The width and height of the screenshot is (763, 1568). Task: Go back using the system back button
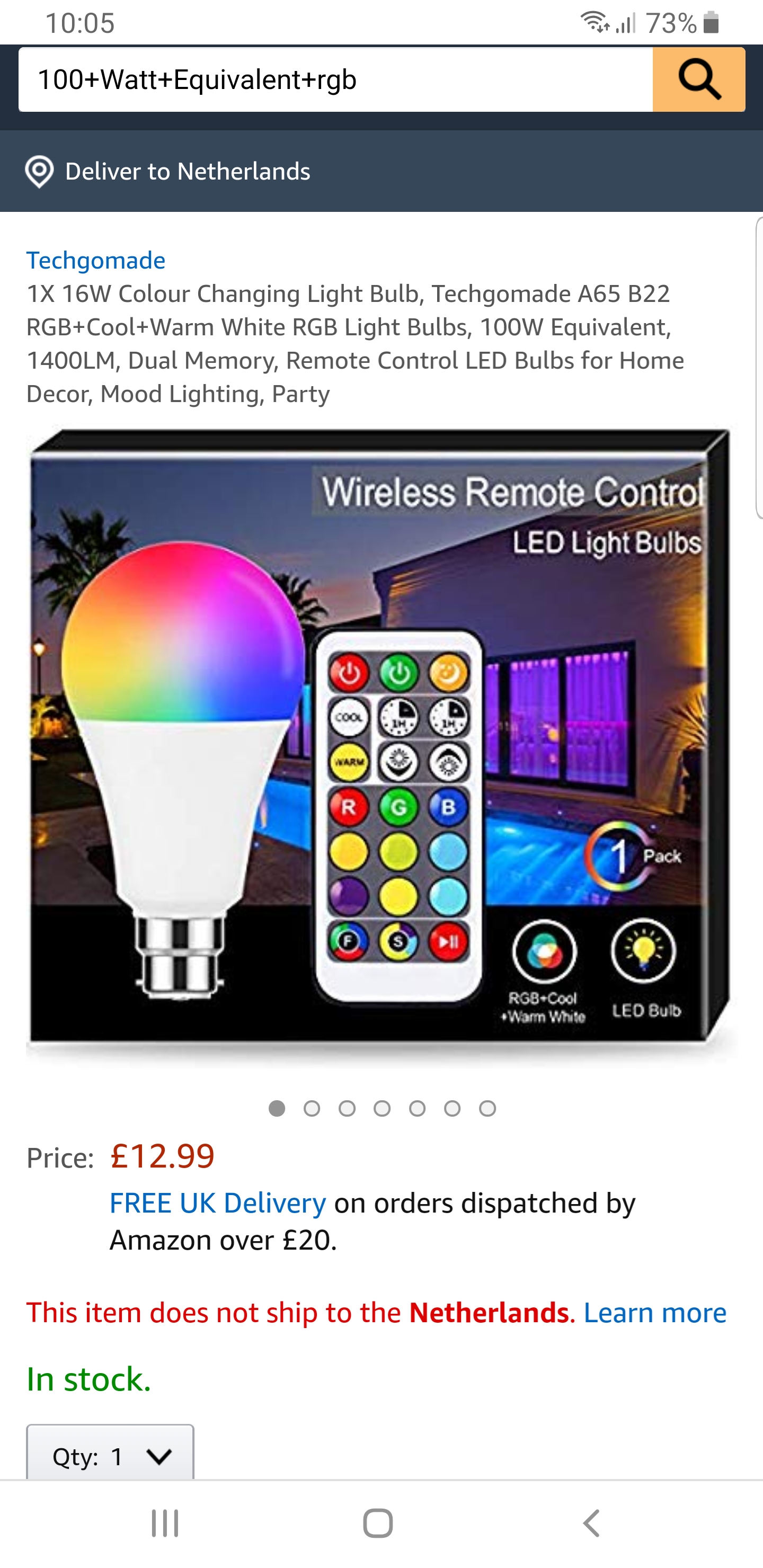point(591,1524)
